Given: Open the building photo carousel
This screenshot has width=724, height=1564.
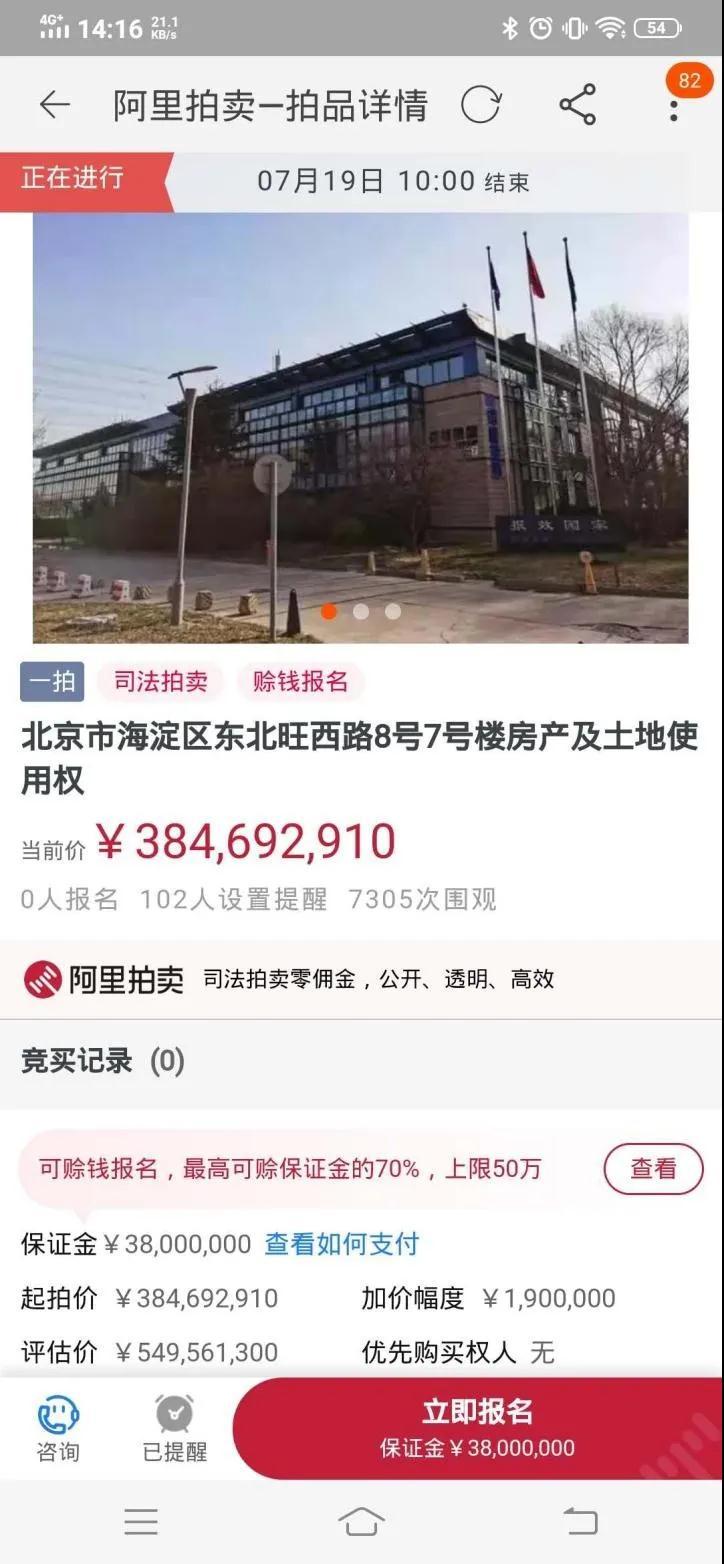Looking at the screenshot, I should [x=360, y=427].
